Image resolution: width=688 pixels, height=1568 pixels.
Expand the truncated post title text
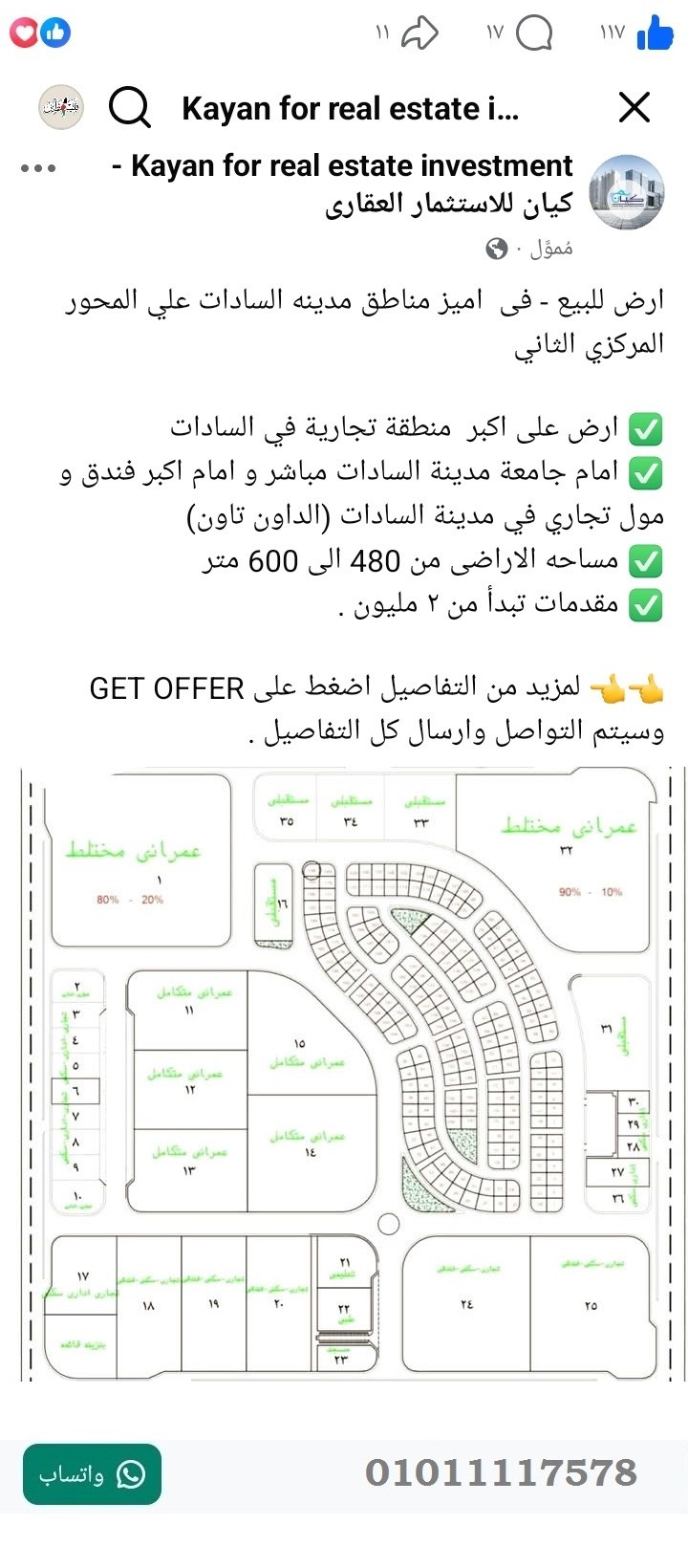[x=344, y=108]
